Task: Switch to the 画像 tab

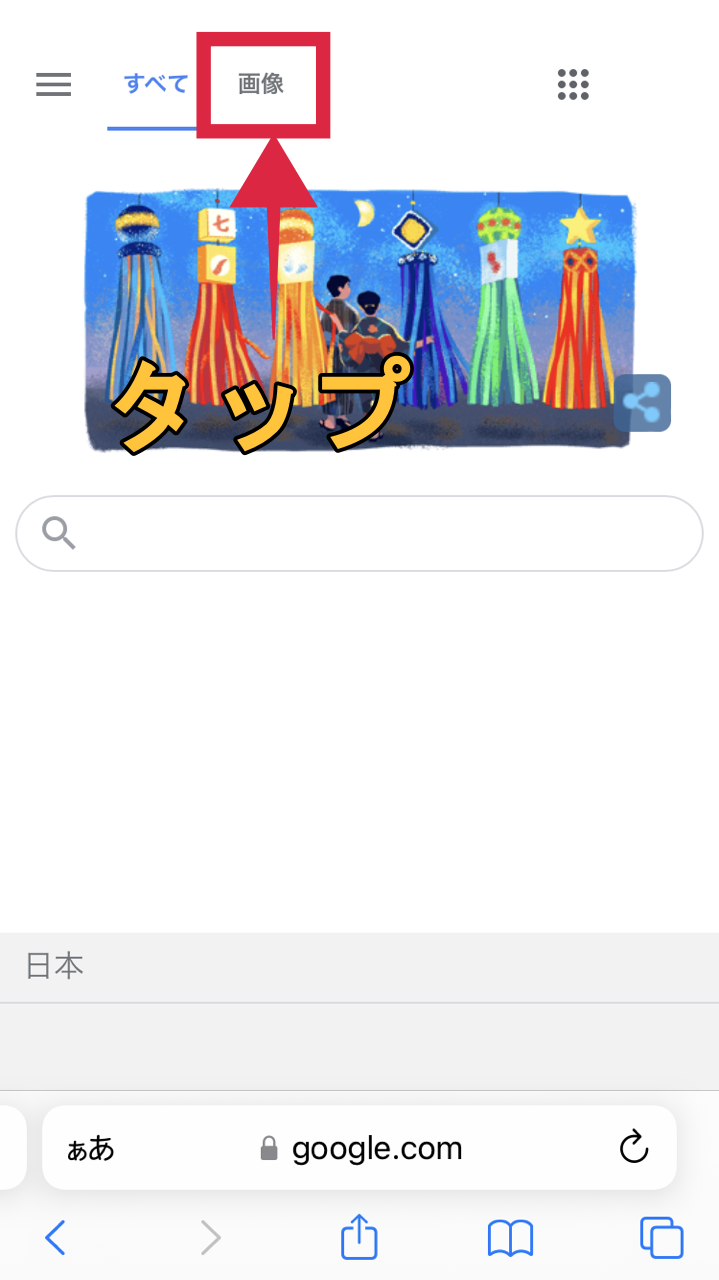Action: [261, 84]
